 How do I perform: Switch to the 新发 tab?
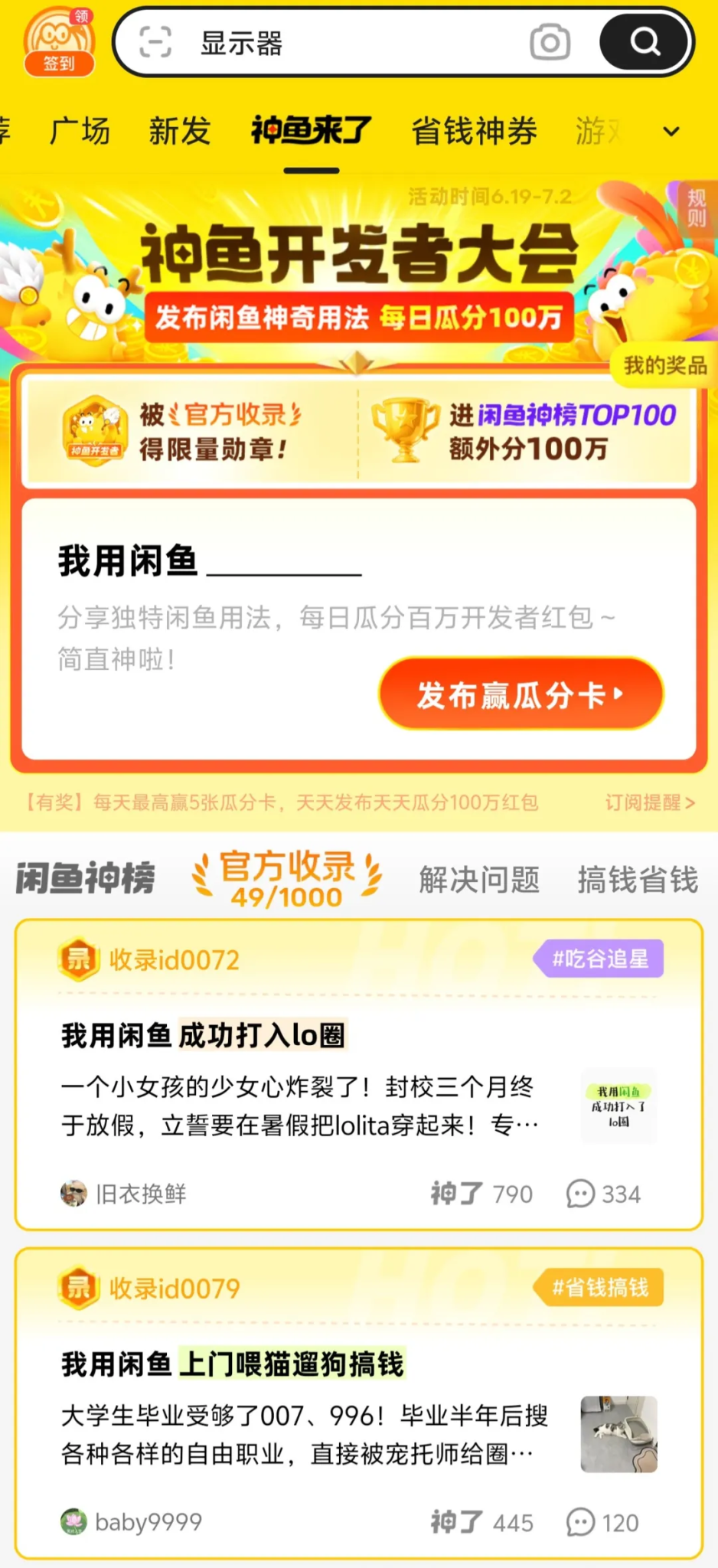180,131
